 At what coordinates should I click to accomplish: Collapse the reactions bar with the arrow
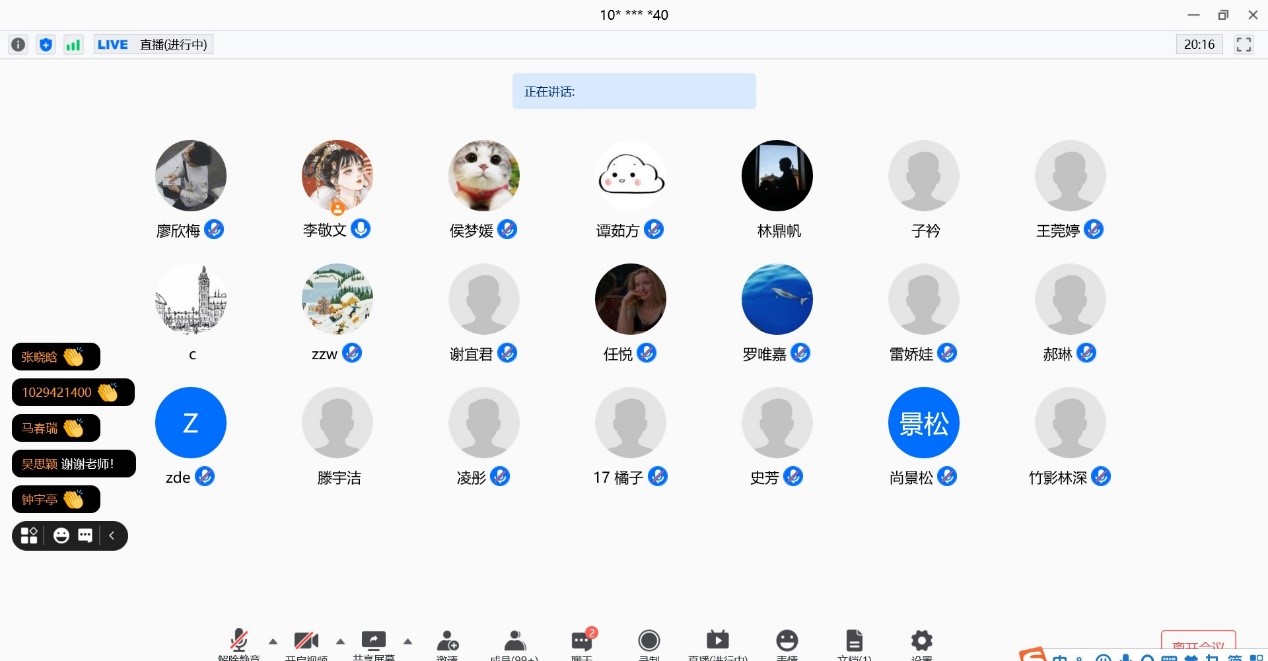[112, 536]
